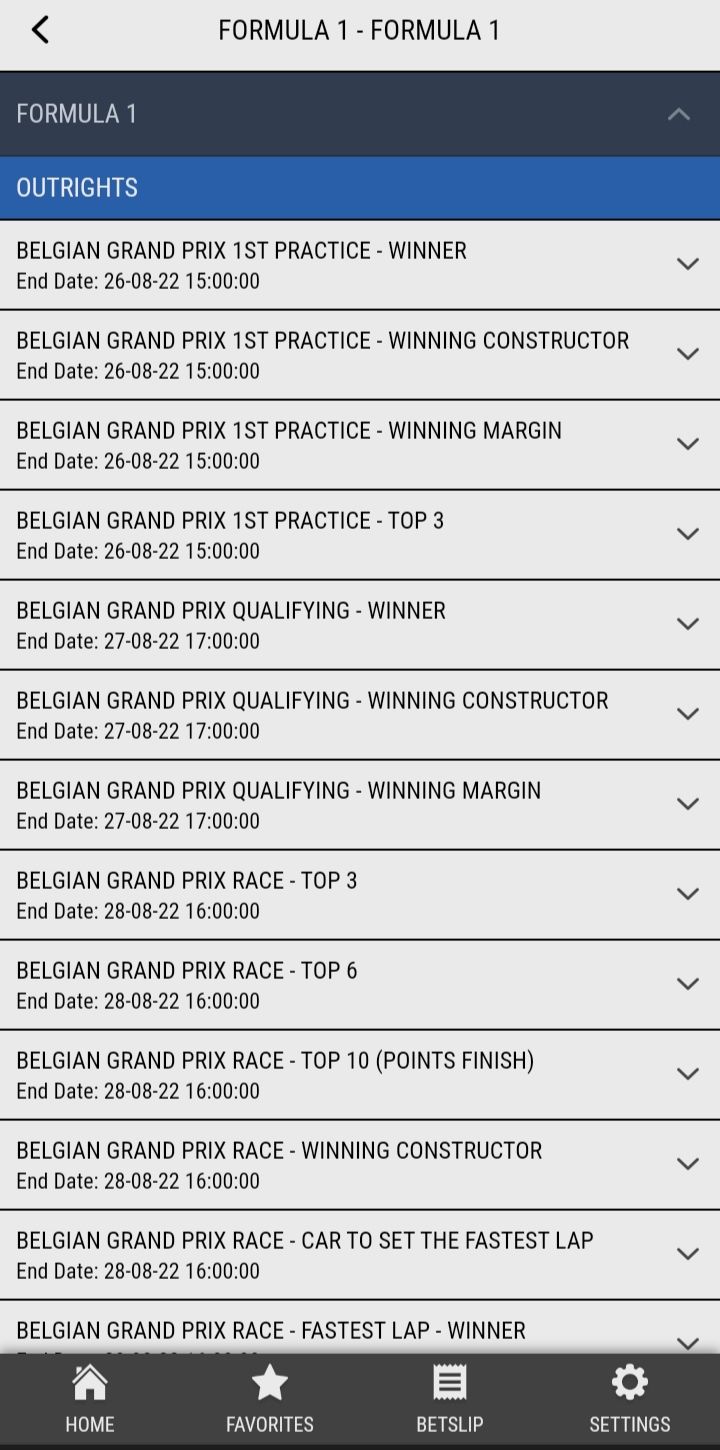
Task: Expand Belgian Grand Prix Qualifying - Winner
Action: pyautogui.click(x=360, y=625)
